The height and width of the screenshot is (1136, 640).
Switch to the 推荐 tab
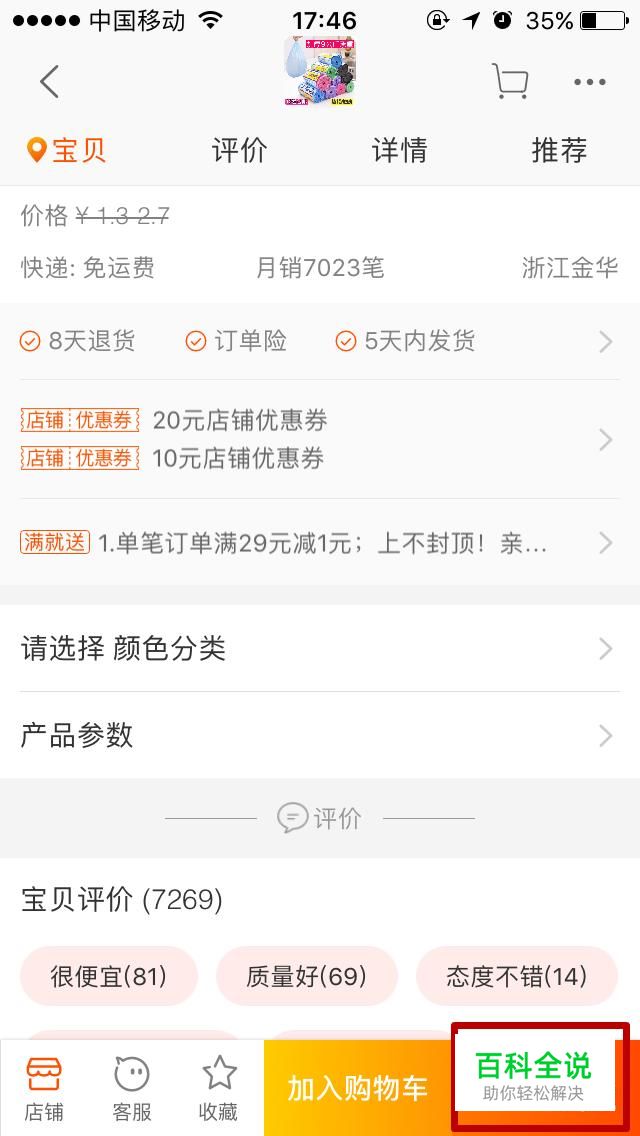559,151
